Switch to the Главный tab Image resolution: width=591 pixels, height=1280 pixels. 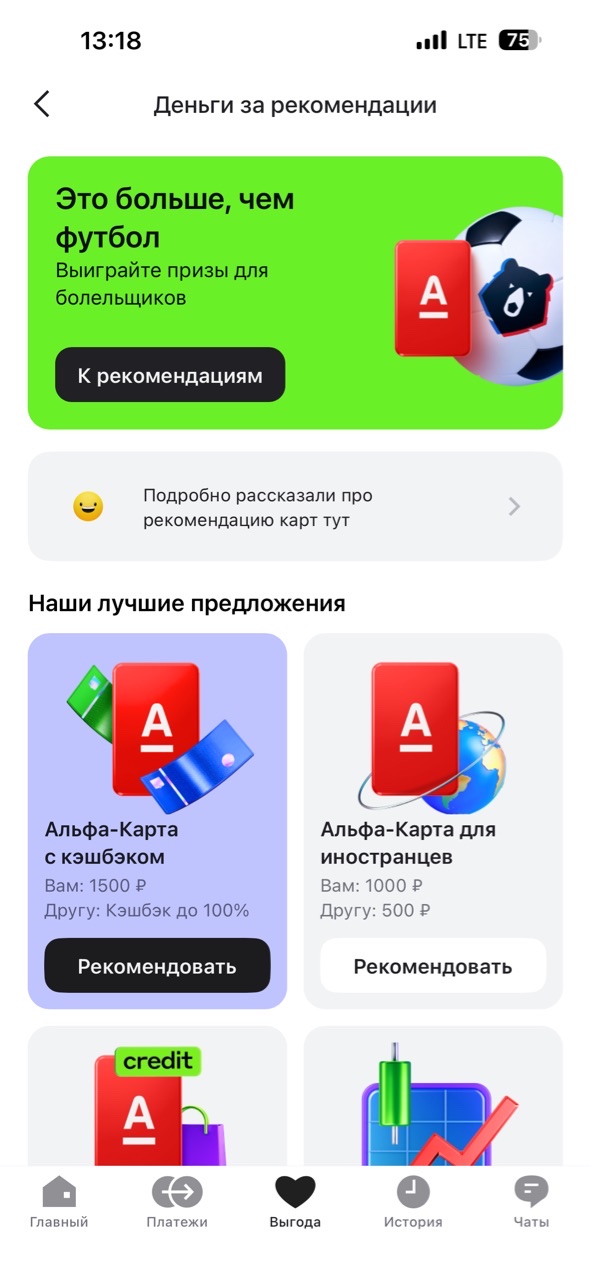59,1202
